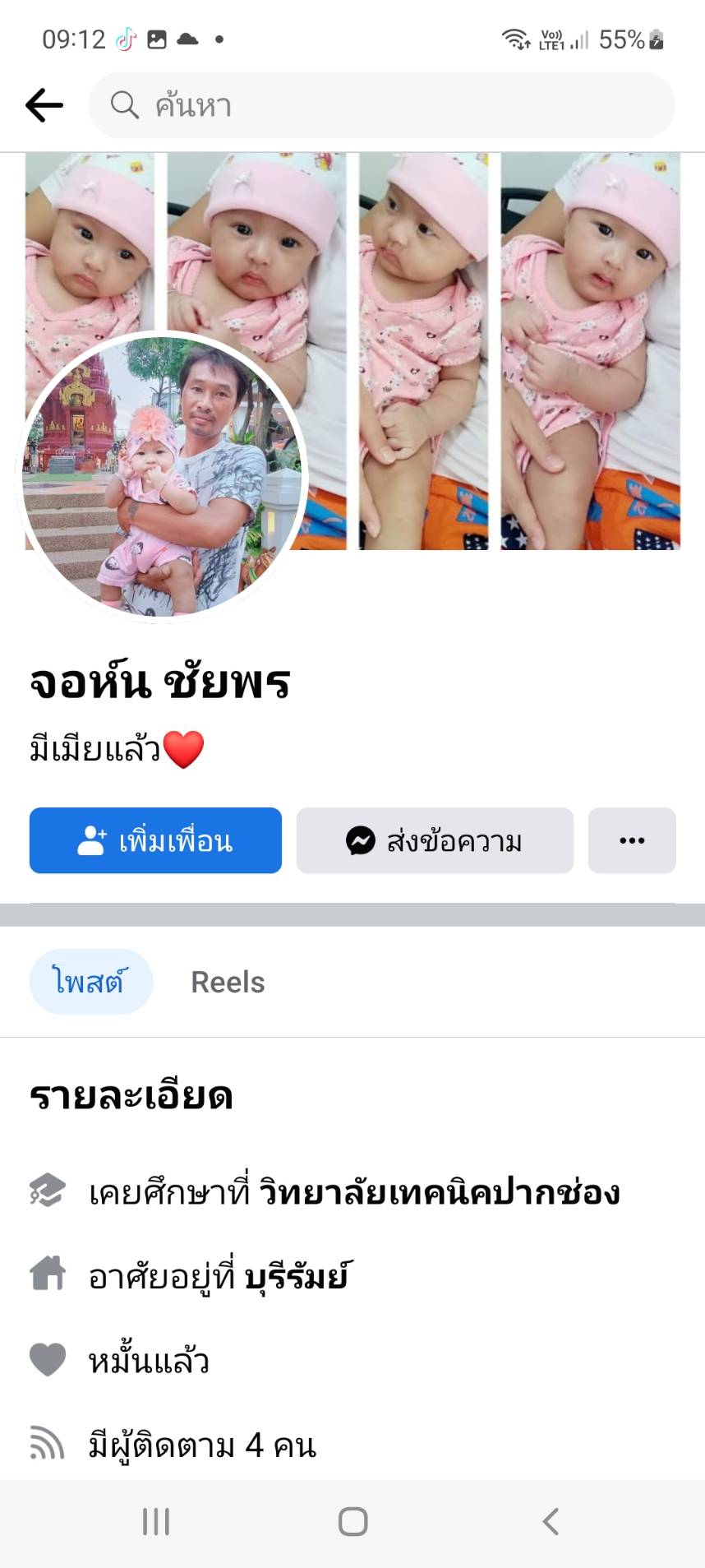Image resolution: width=705 pixels, height=1568 pixels.
Task: Open recent apps from navigation bar
Action: coord(156,1521)
